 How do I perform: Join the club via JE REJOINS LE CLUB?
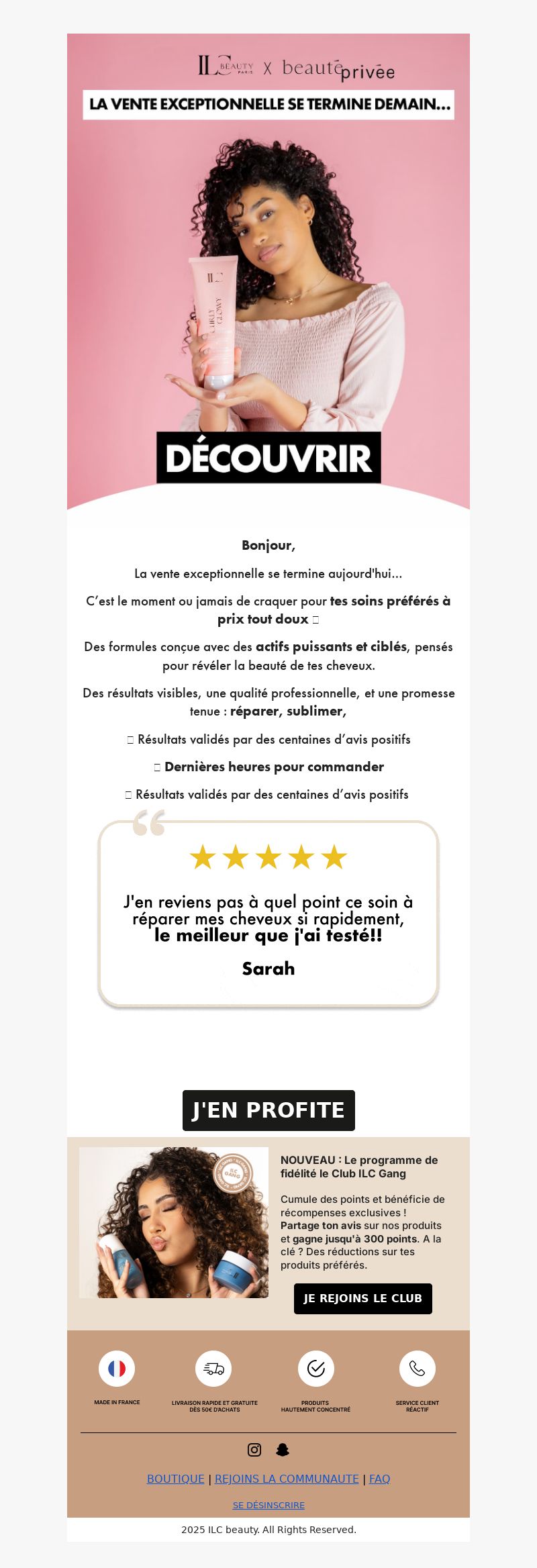point(362,1298)
